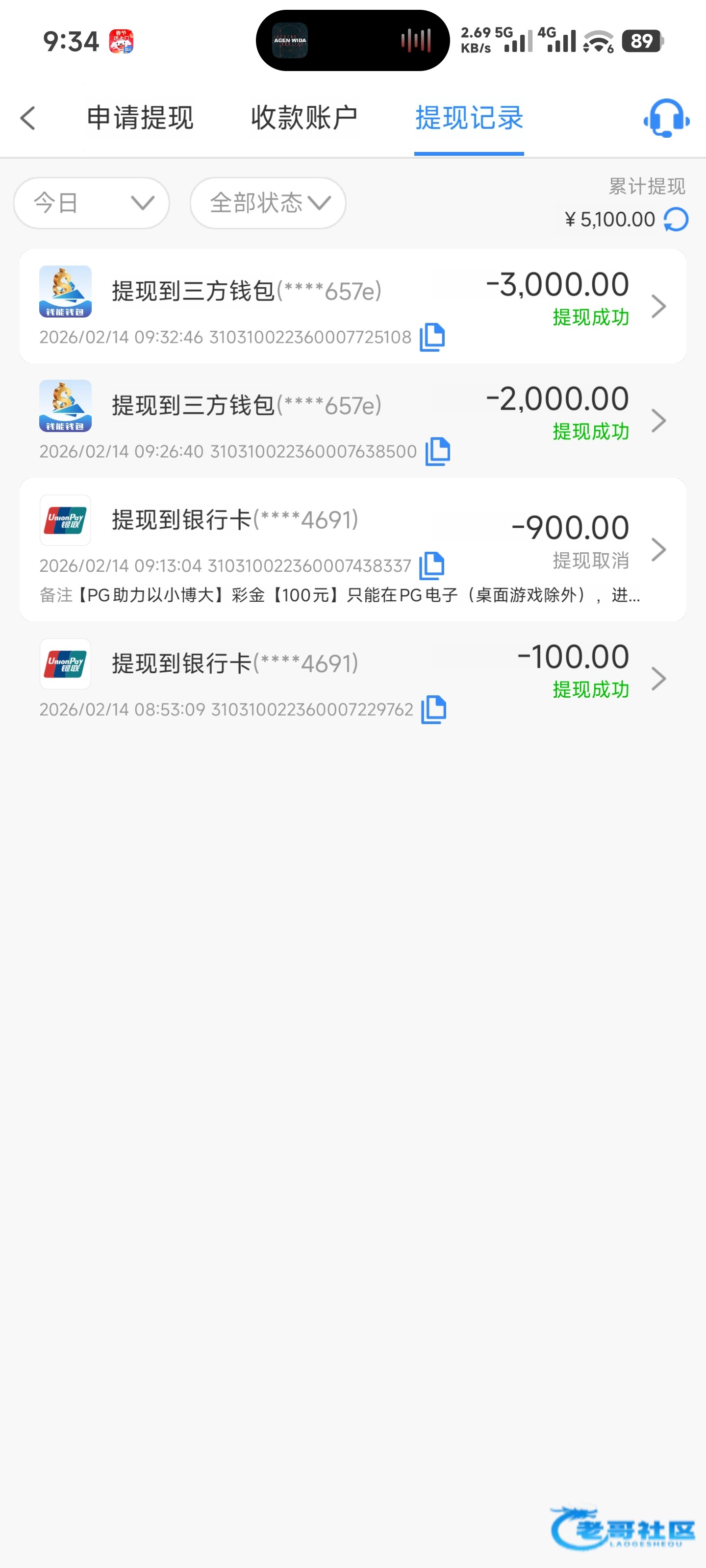The image size is (706, 1568).
Task: Switch to the 收款账户 tab
Action: tap(304, 118)
